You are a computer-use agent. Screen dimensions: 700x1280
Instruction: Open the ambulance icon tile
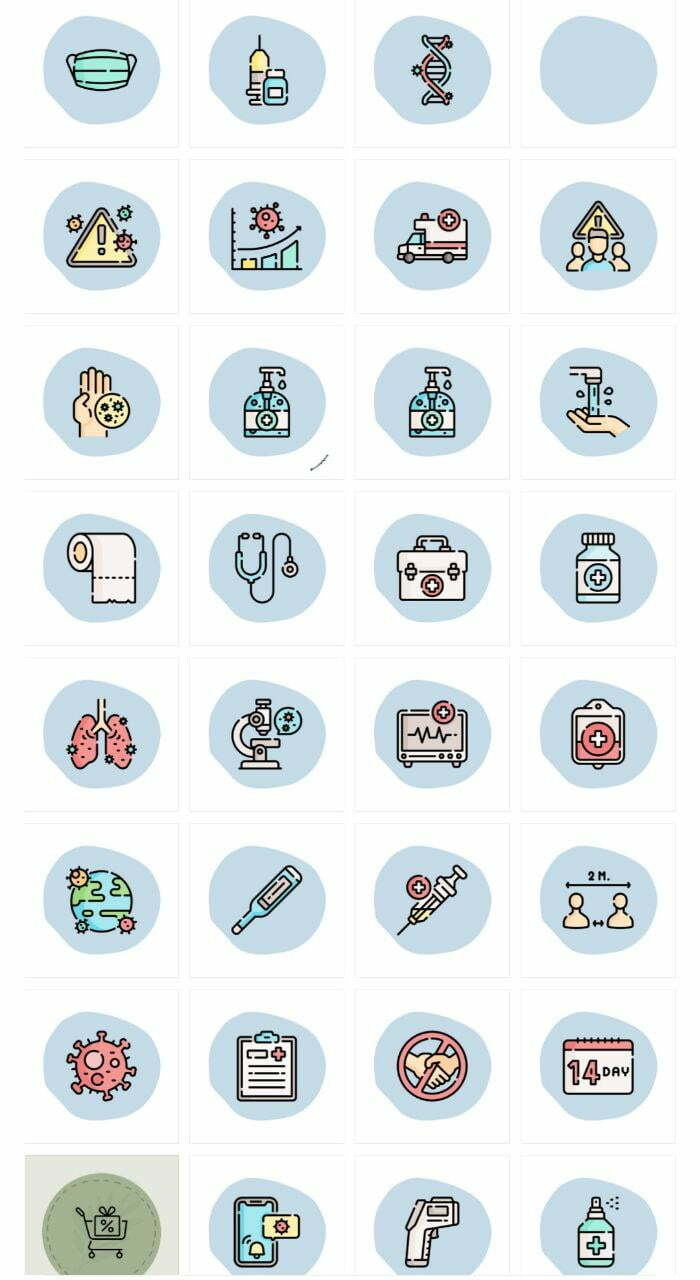click(x=432, y=236)
